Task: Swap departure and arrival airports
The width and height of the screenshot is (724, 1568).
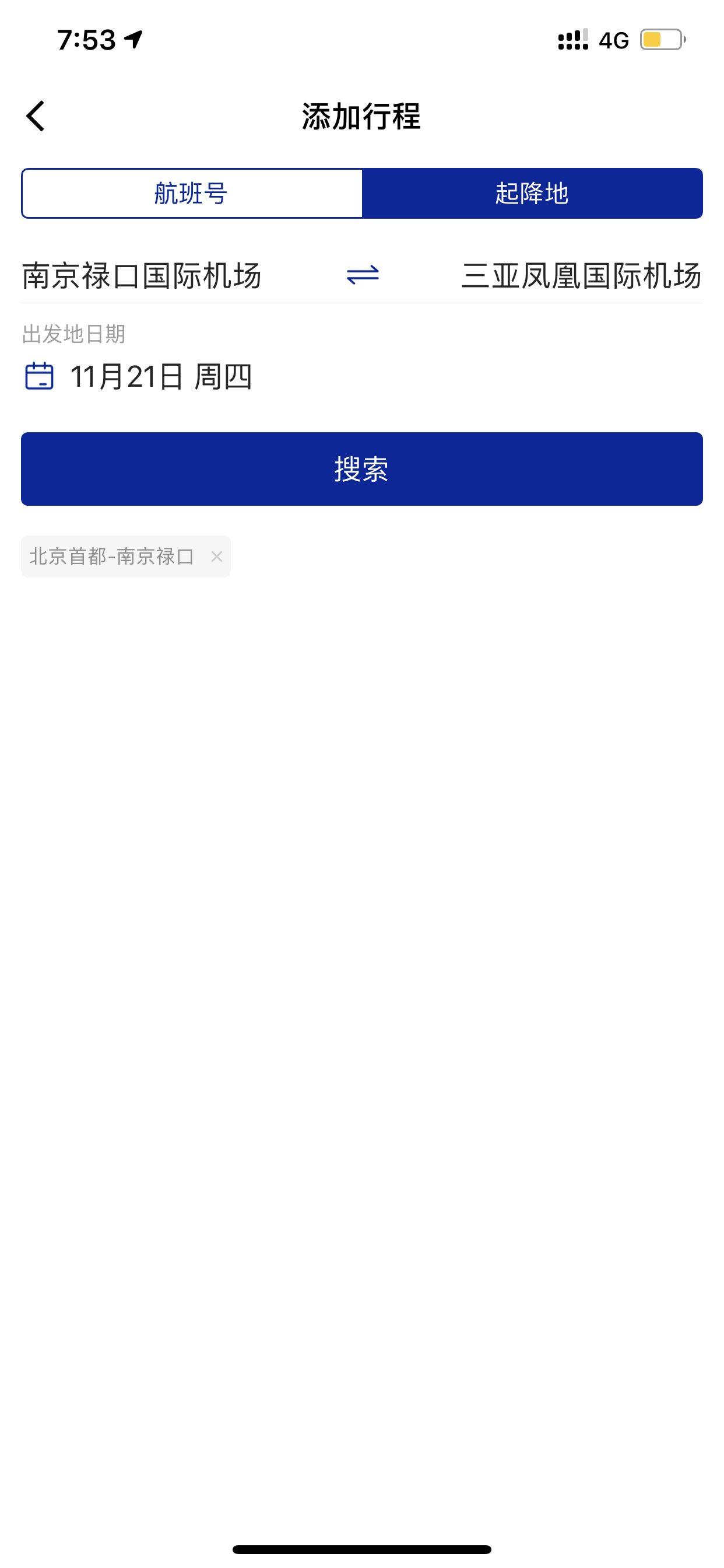Action: tap(363, 275)
